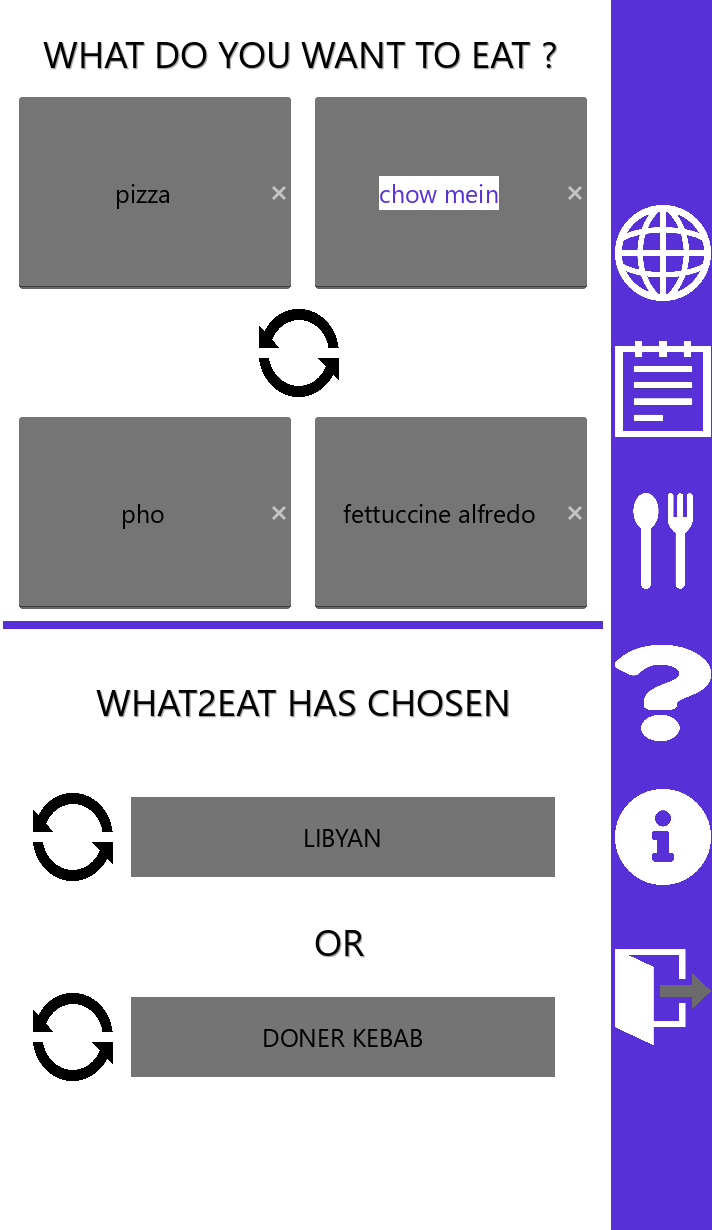Exit the app via door icon
This screenshot has width=712, height=1230.
pos(660,995)
